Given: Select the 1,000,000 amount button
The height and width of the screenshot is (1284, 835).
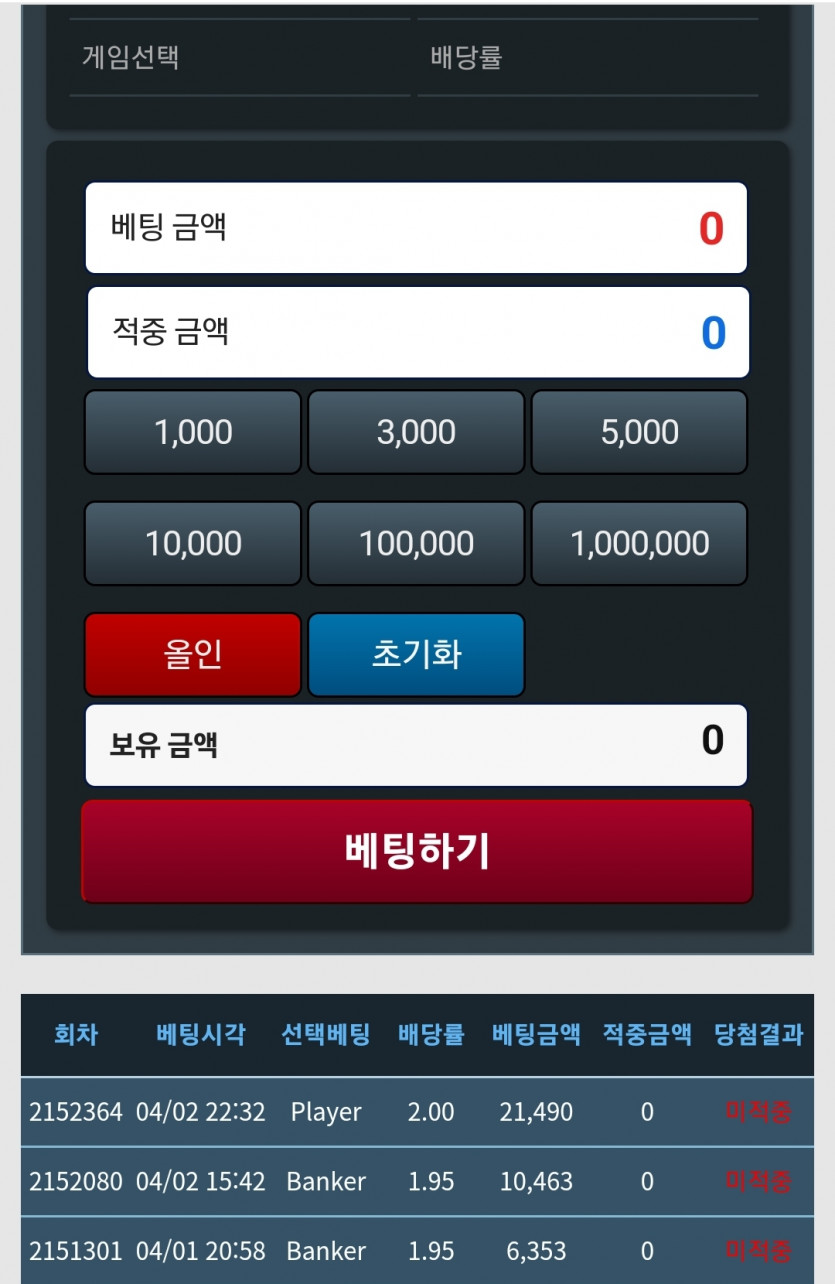Looking at the screenshot, I should click(x=639, y=543).
